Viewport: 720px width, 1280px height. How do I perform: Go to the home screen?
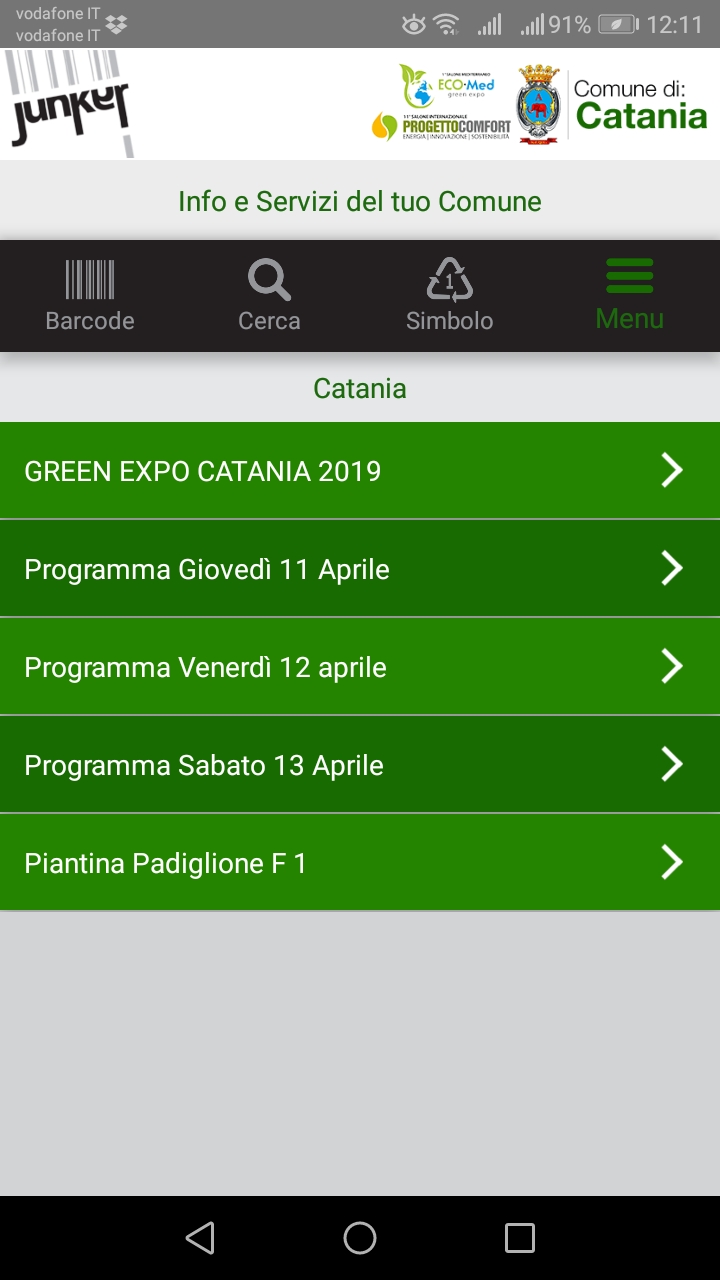click(360, 1238)
